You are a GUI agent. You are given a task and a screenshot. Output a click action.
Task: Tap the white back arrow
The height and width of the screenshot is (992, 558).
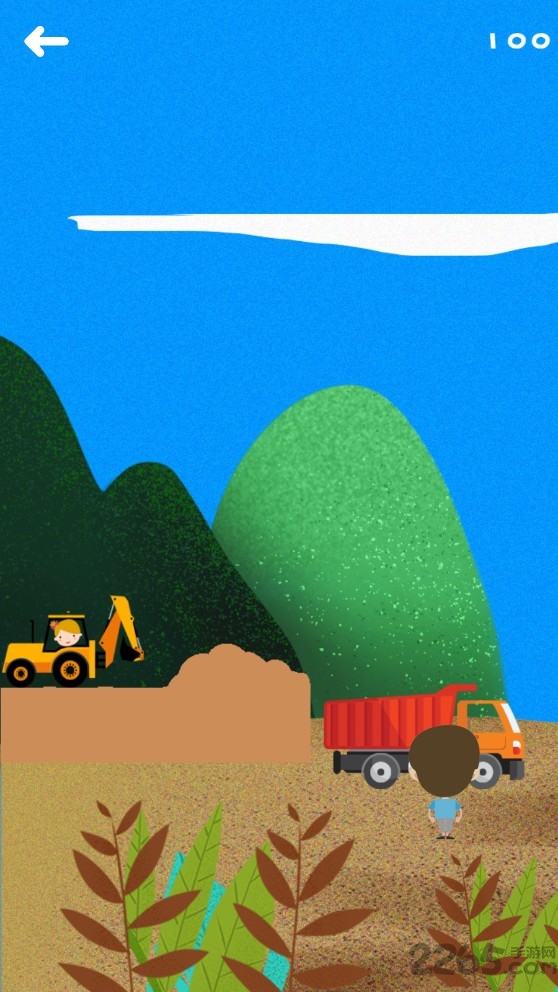(x=46, y=41)
